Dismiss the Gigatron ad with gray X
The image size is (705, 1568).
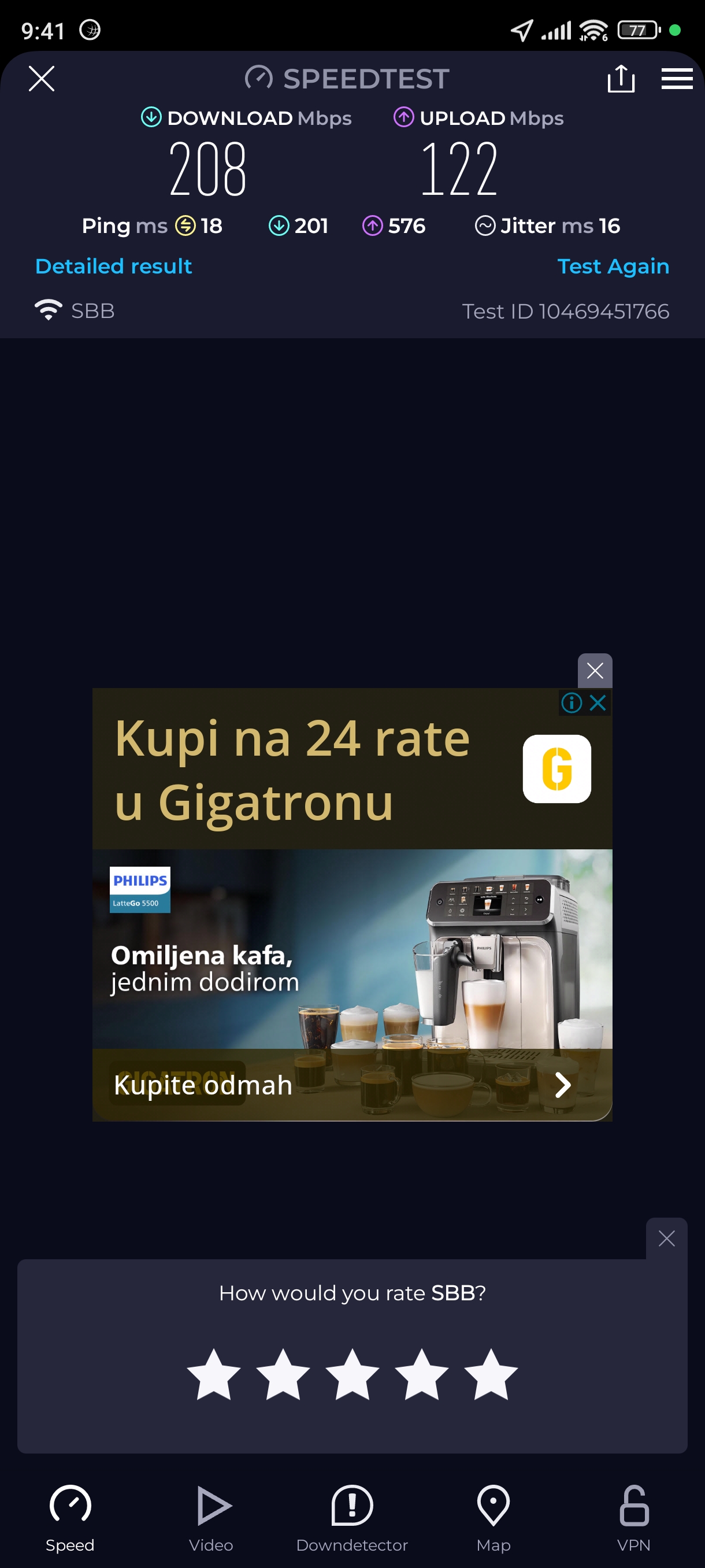click(x=594, y=671)
